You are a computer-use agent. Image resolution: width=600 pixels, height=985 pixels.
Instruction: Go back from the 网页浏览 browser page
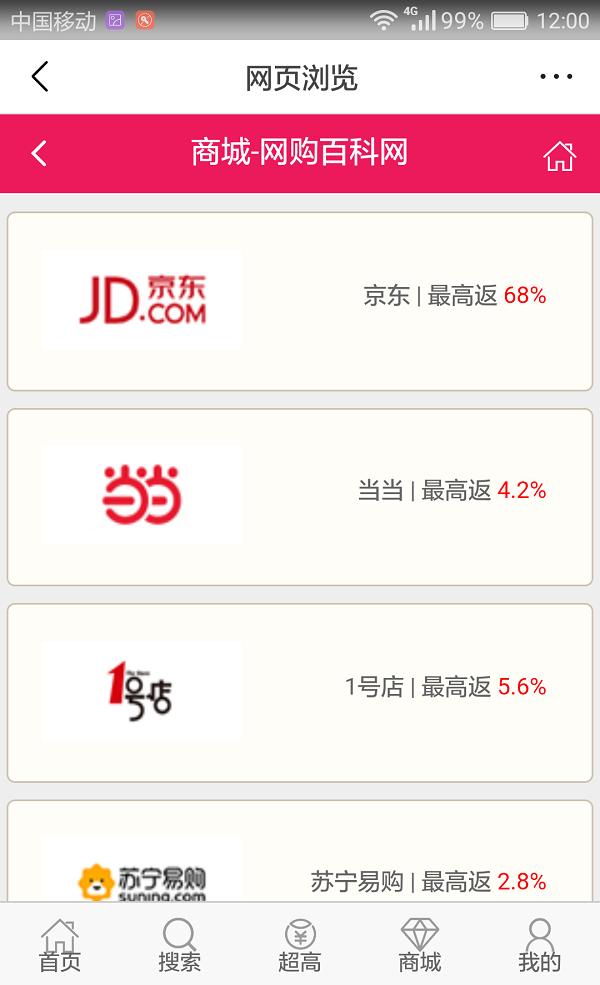click(40, 77)
